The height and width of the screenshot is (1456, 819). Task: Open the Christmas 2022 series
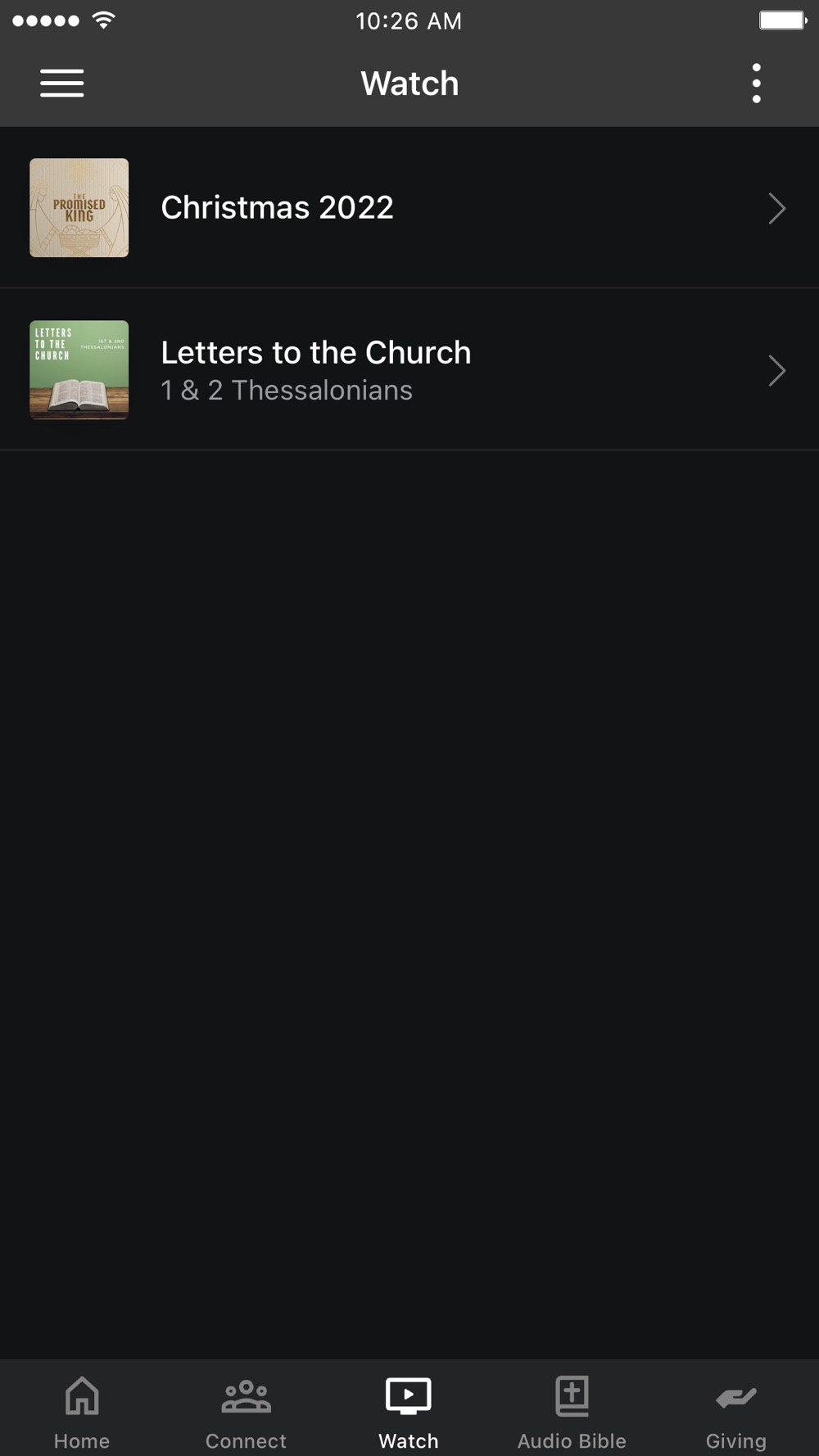[x=409, y=208]
